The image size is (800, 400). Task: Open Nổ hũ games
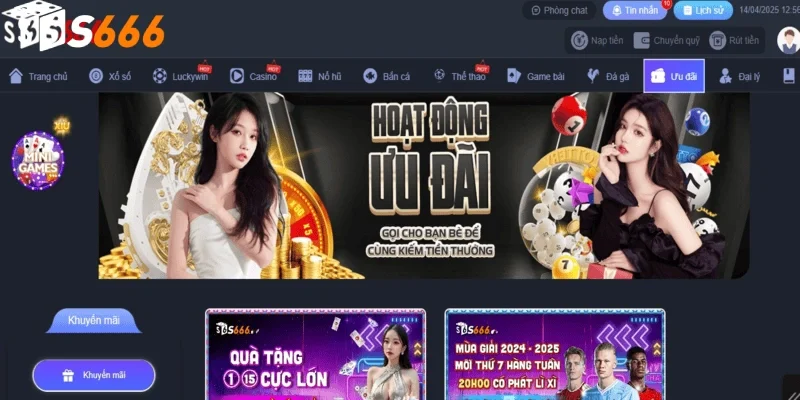point(320,76)
